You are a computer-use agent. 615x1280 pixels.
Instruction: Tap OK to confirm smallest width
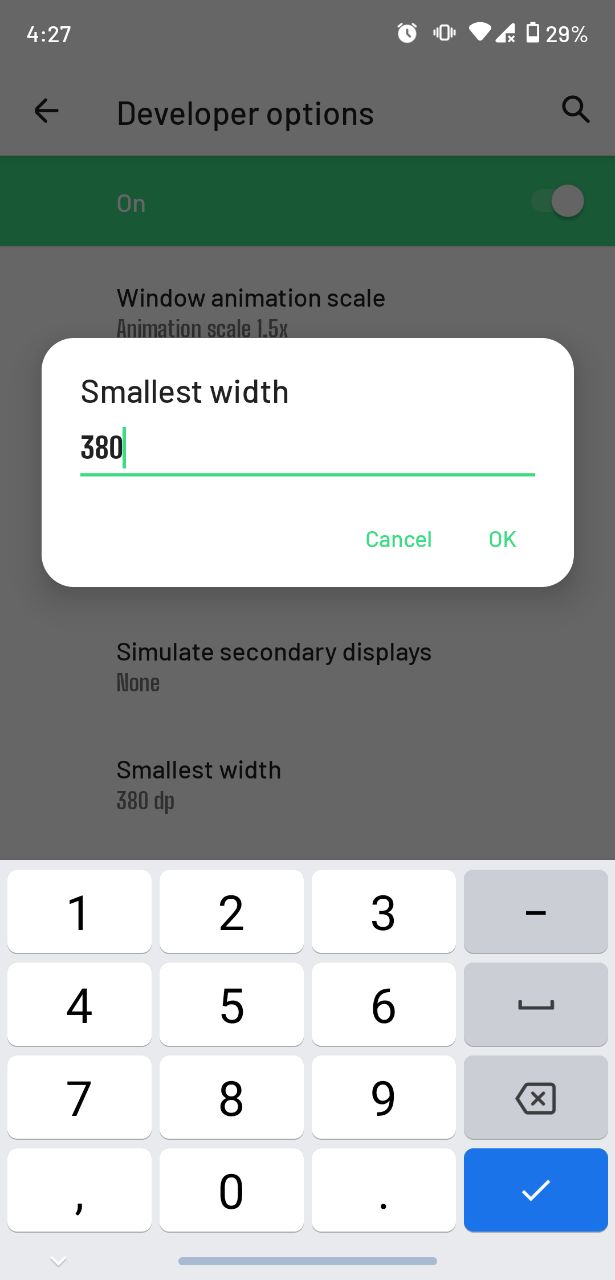point(502,540)
